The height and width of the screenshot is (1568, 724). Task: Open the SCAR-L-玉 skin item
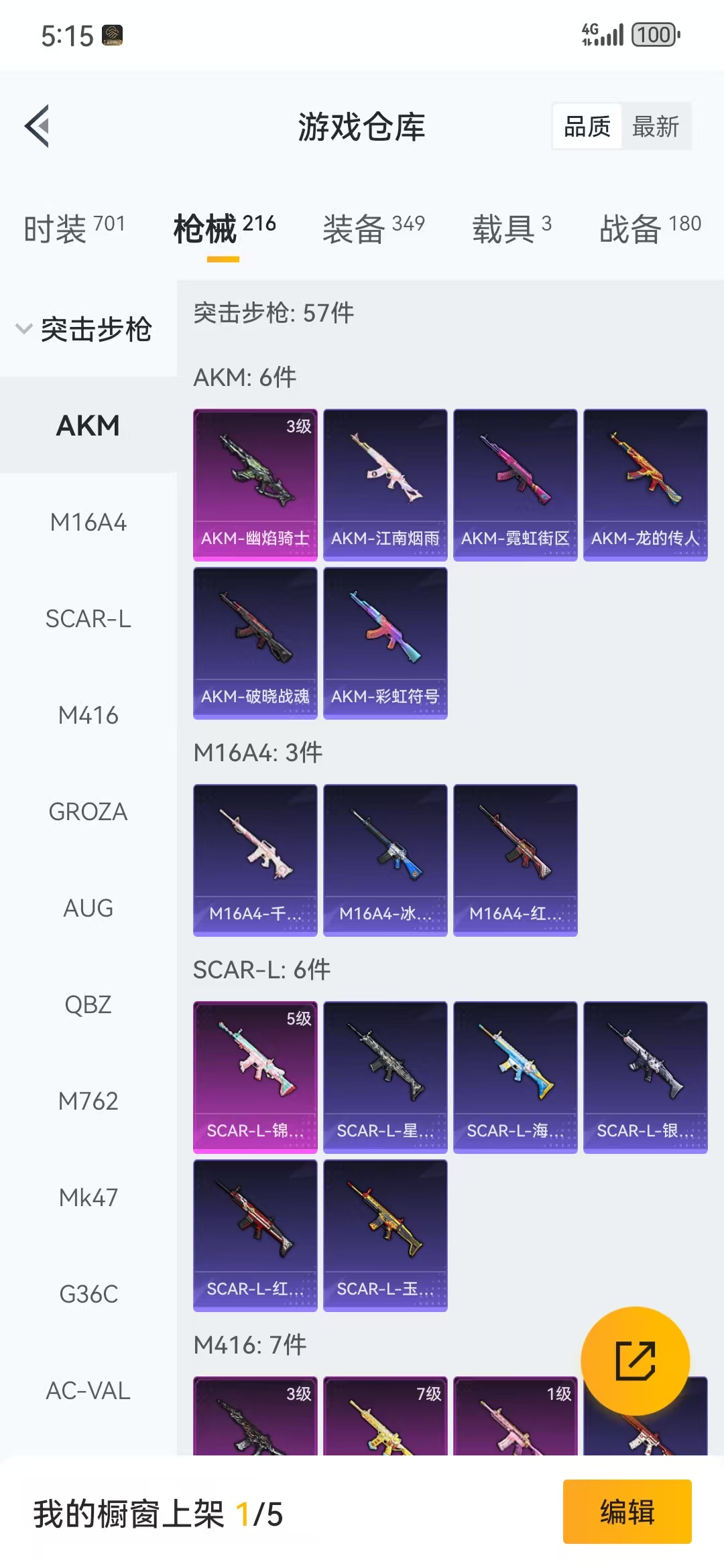[x=385, y=1236]
